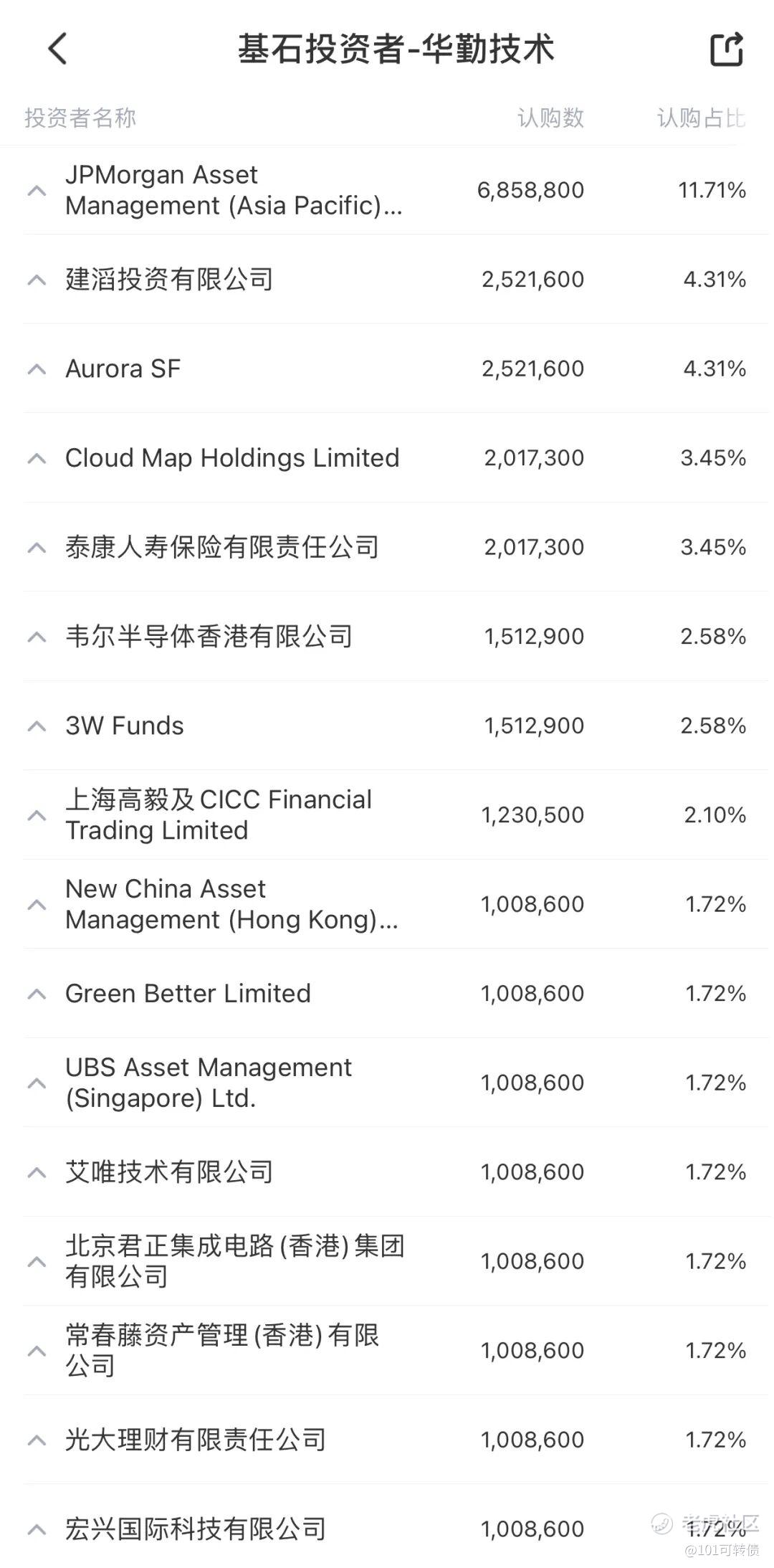The height and width of the screenshot is (1568, 774).
Task: Expand the 韦尔半导体香港有限公司 row
Action: point(37,637)
